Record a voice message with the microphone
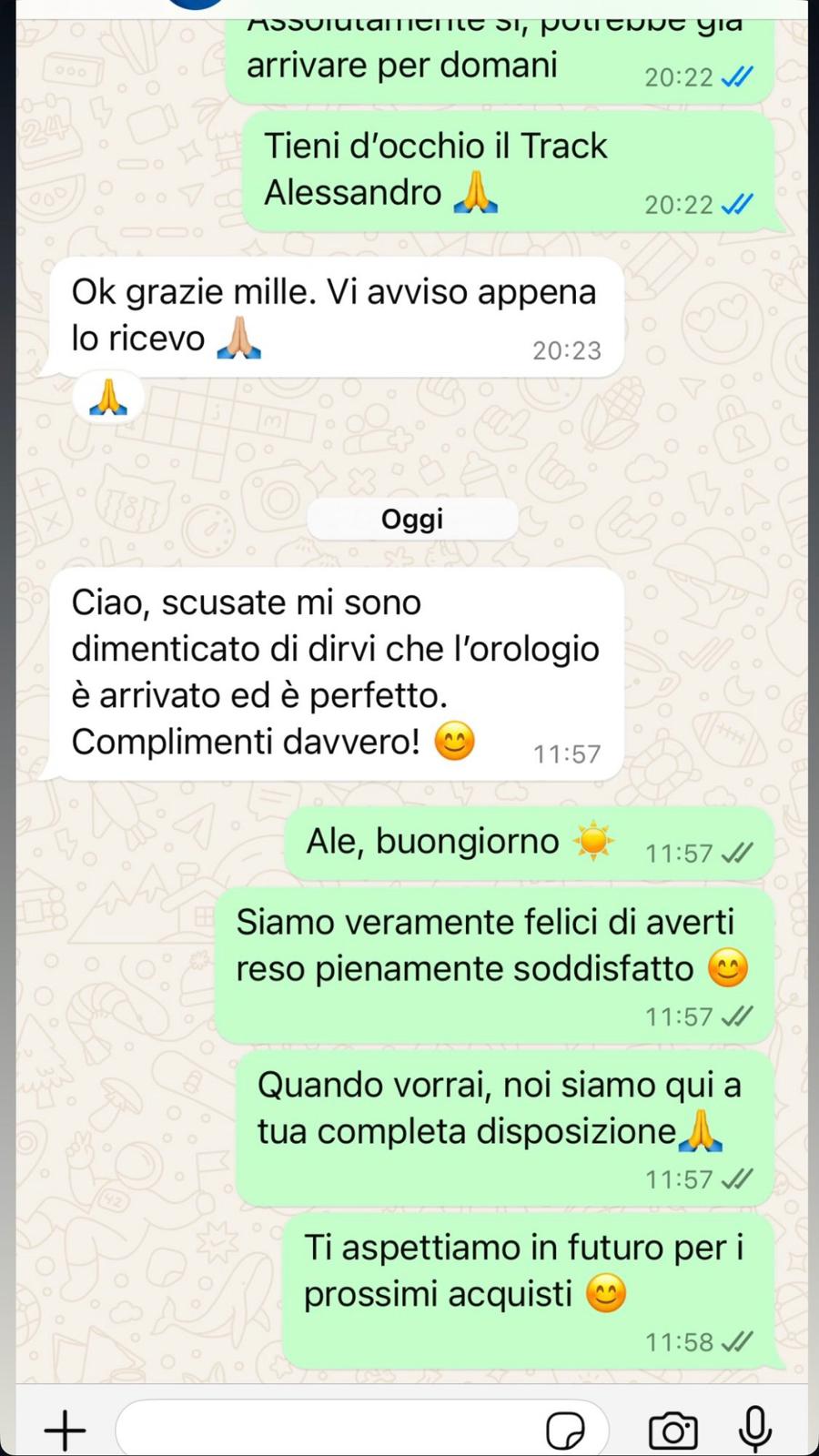Screen dimensions: 819x1456 coord(754,1428)
